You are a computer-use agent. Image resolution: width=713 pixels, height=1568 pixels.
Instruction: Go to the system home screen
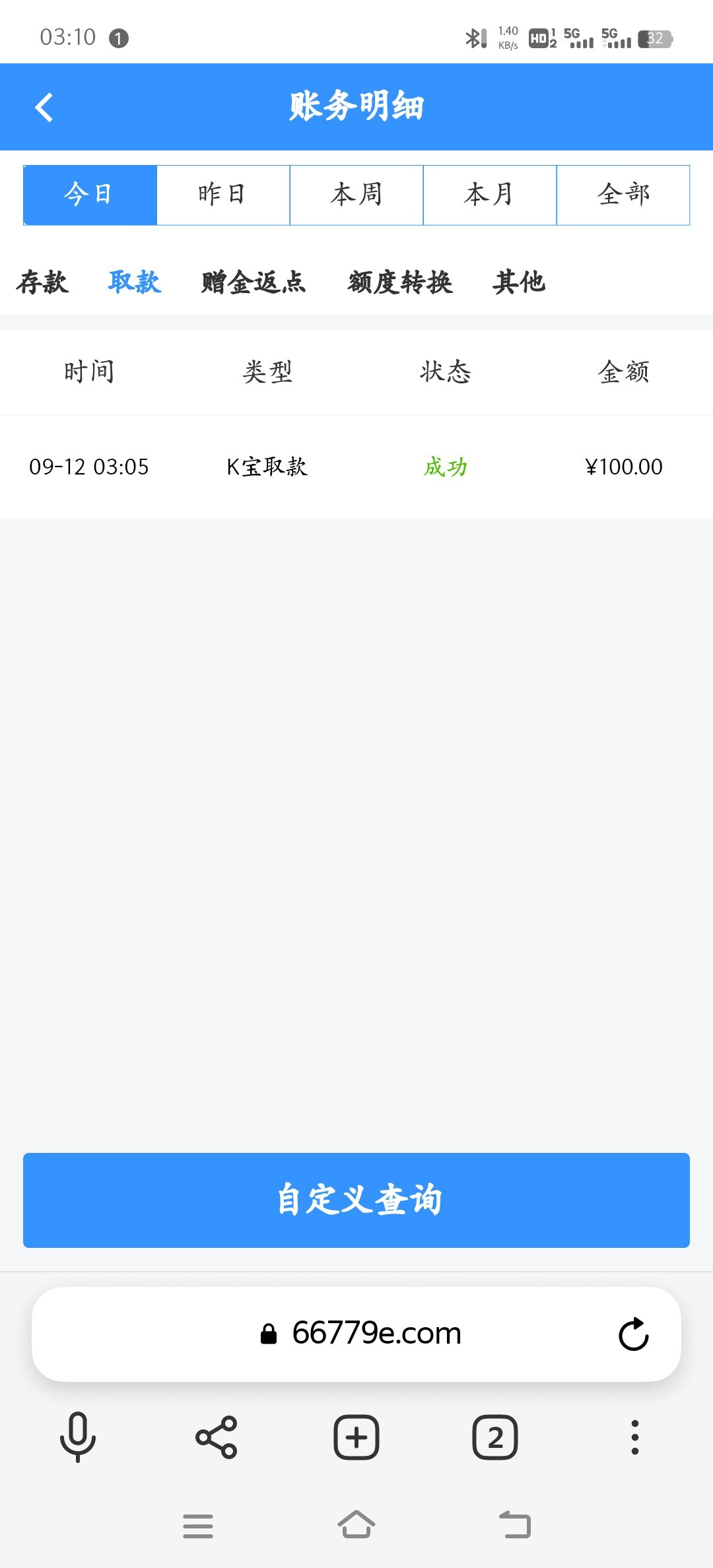point(356,1525)
